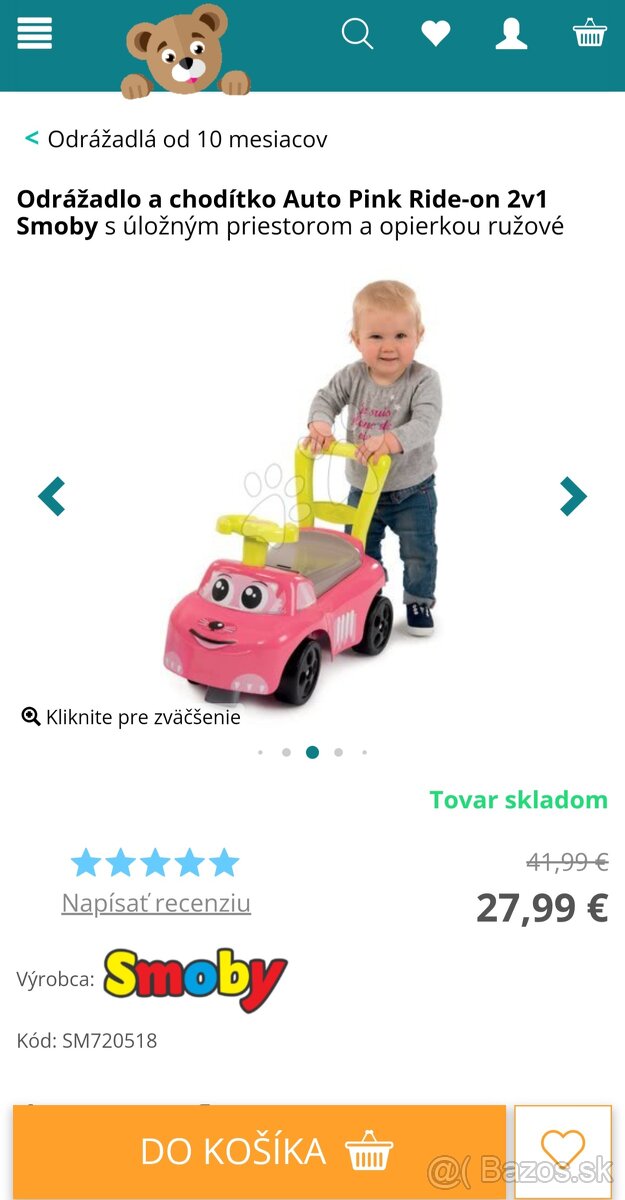Viewport: 625px width, 1200px height.
Task: Save product with heart button beside DO KOŠÍKA
Action: click(x=562, y=1149)
